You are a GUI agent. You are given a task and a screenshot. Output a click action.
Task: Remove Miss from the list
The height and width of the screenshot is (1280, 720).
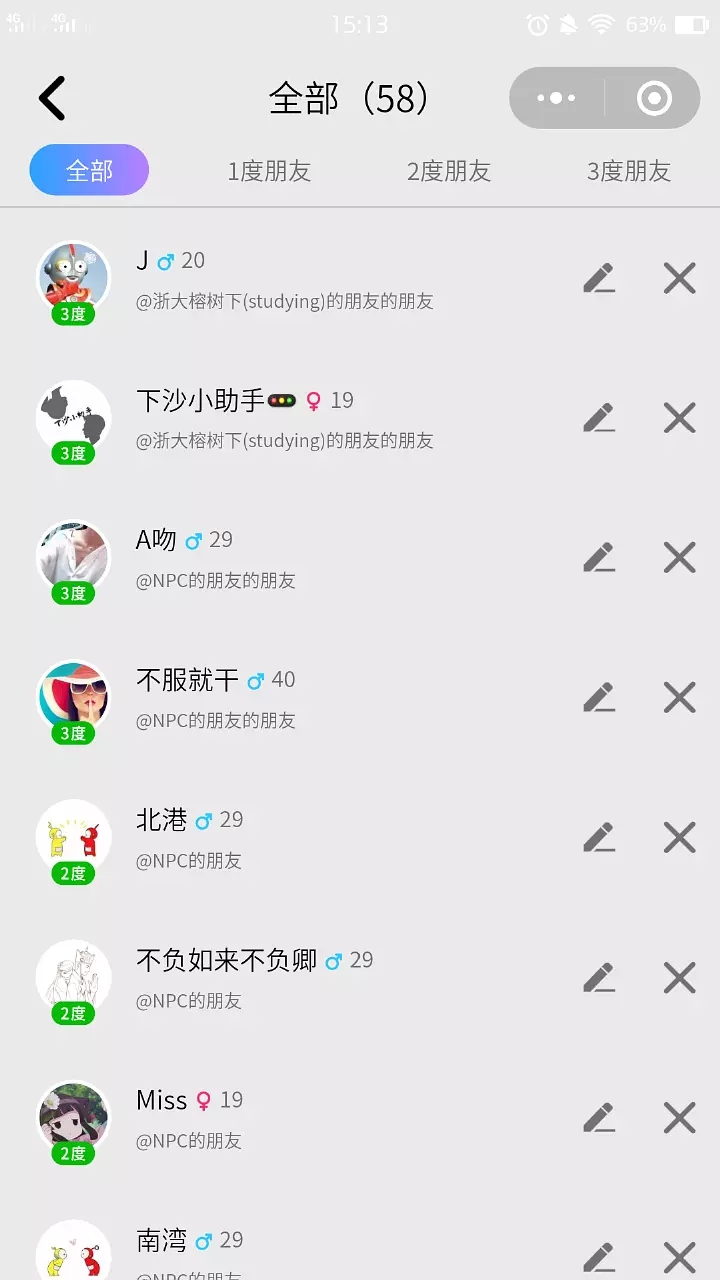point(680,1118)
